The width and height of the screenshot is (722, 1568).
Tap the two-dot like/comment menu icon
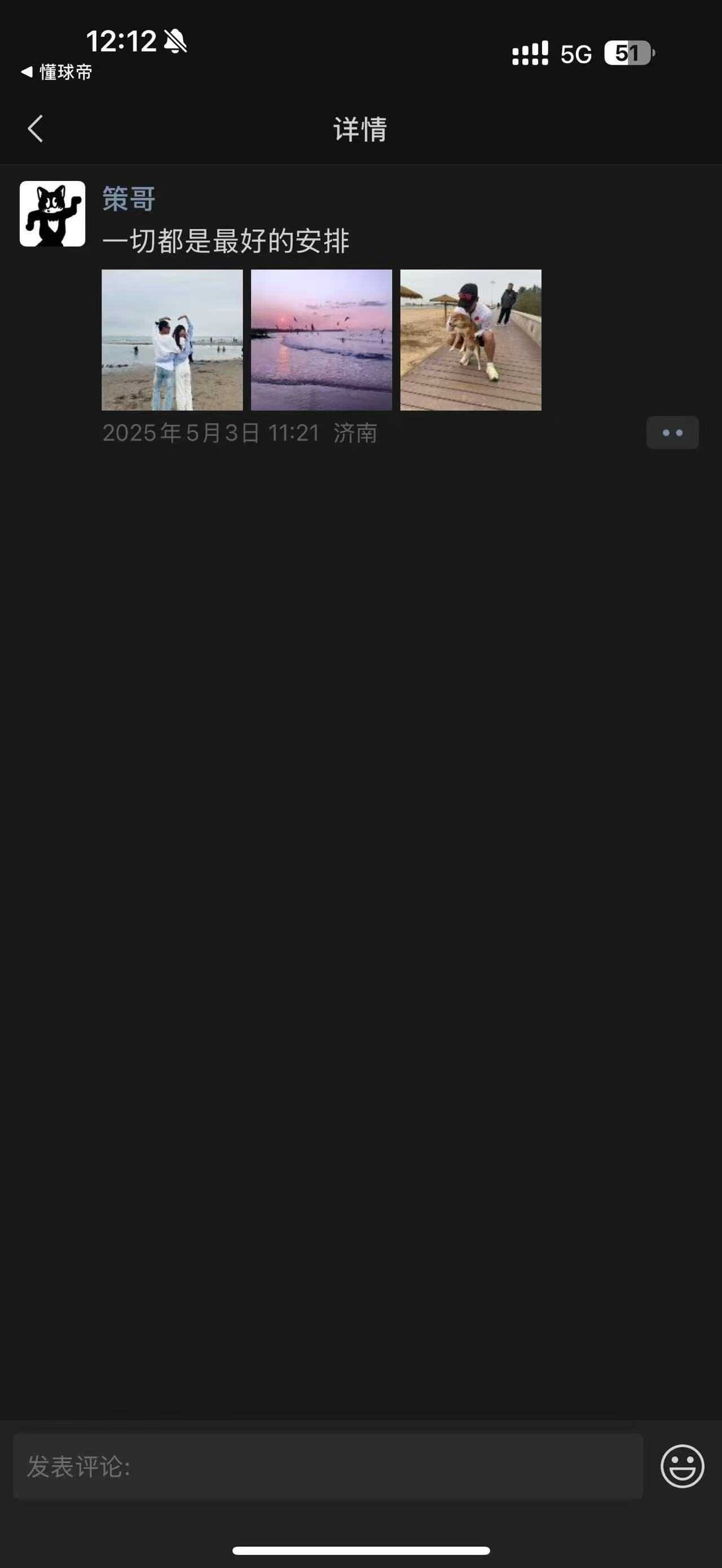pos(672,434)
